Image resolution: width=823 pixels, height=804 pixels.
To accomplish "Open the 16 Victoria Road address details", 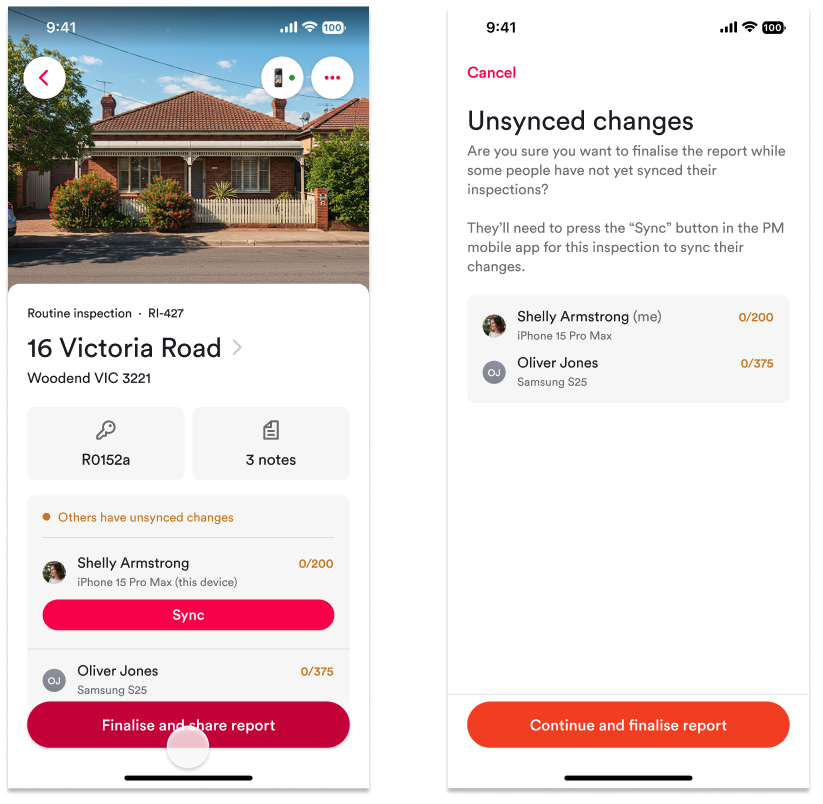I will [134, 348].
